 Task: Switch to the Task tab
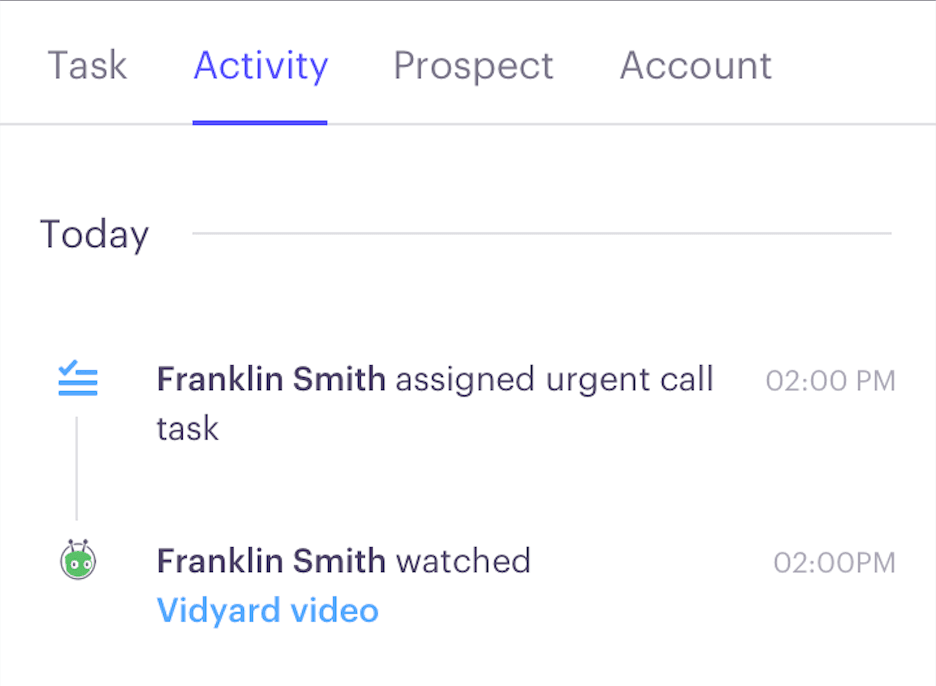click(87, 66)
